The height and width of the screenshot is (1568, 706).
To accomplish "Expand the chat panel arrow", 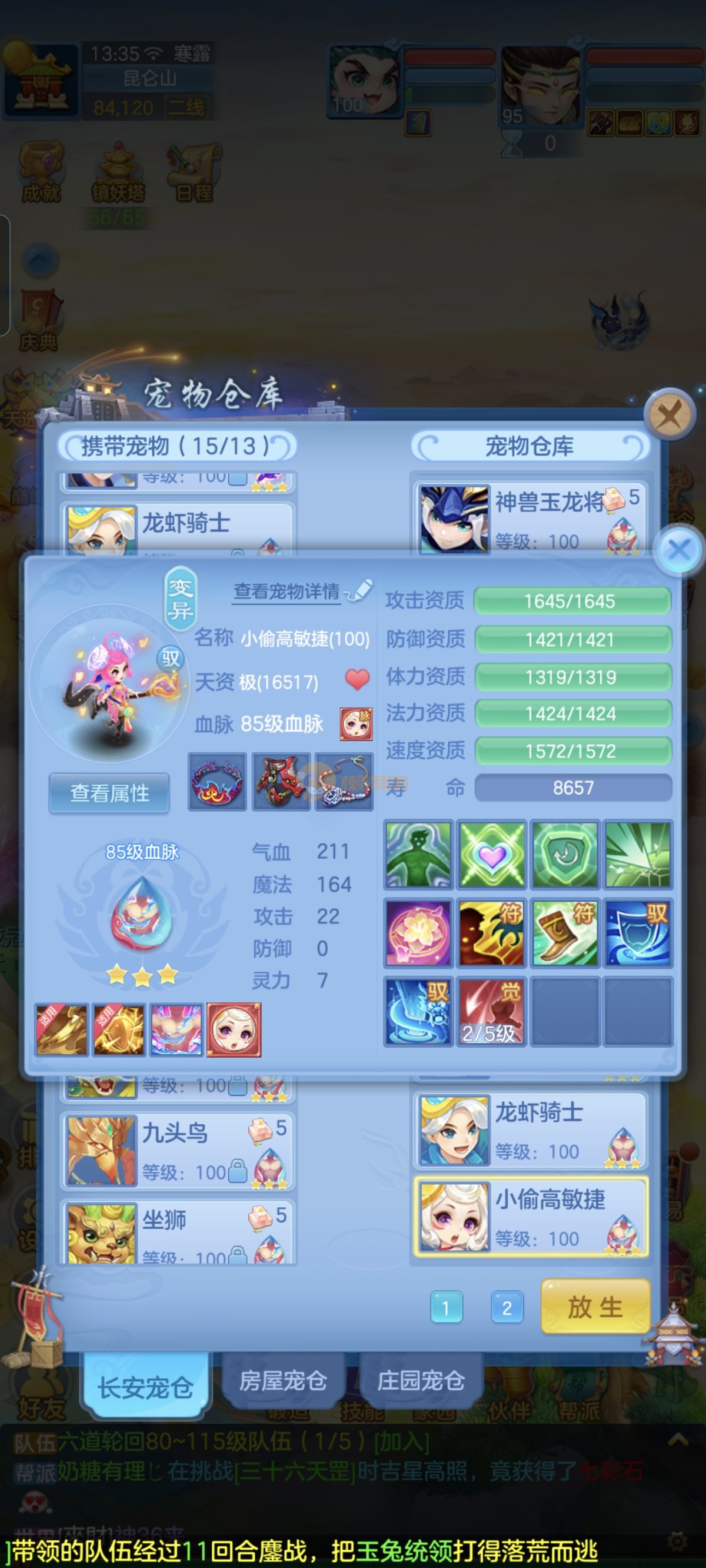I will 678,1440.
